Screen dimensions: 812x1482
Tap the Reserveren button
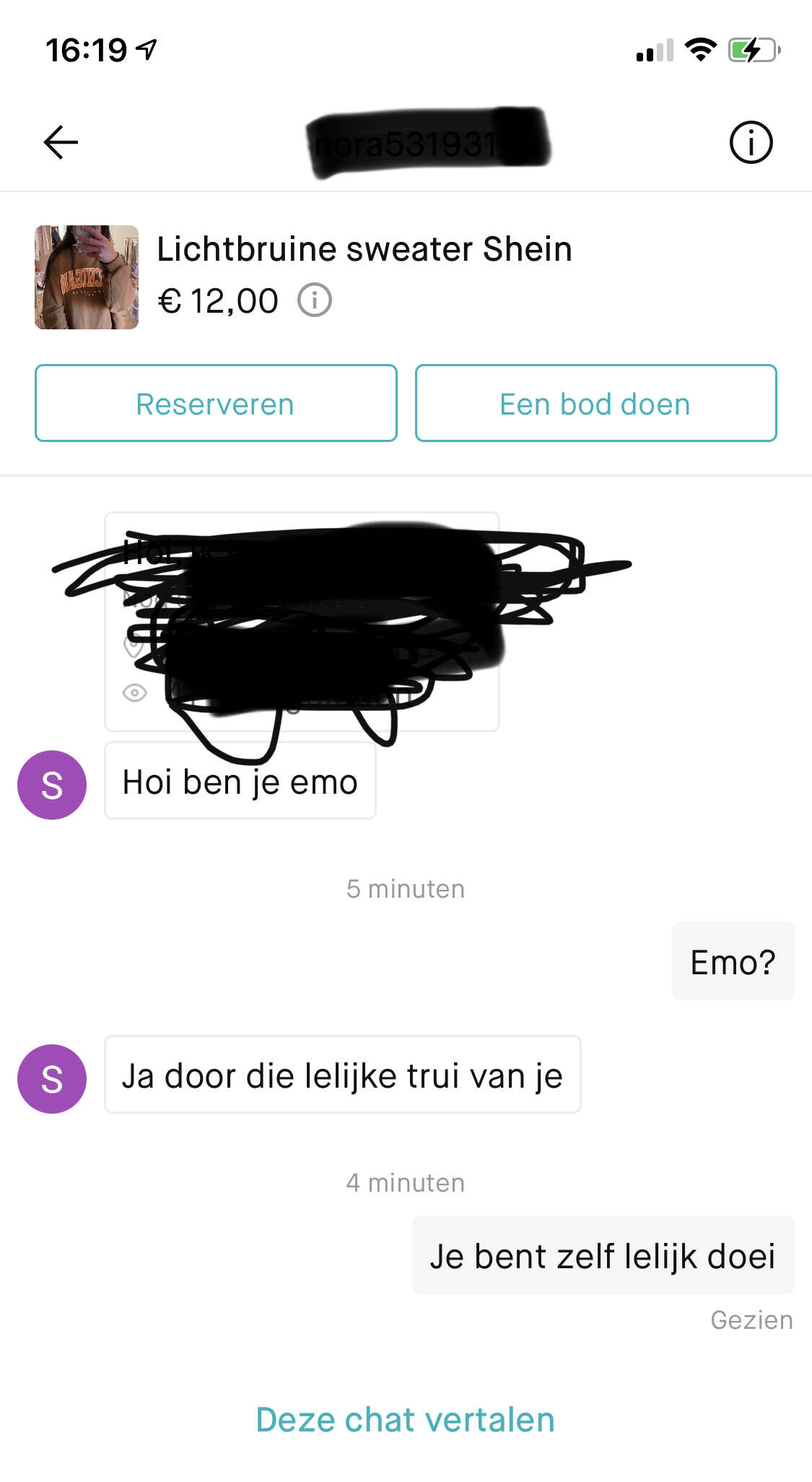[x=216, y=403]
